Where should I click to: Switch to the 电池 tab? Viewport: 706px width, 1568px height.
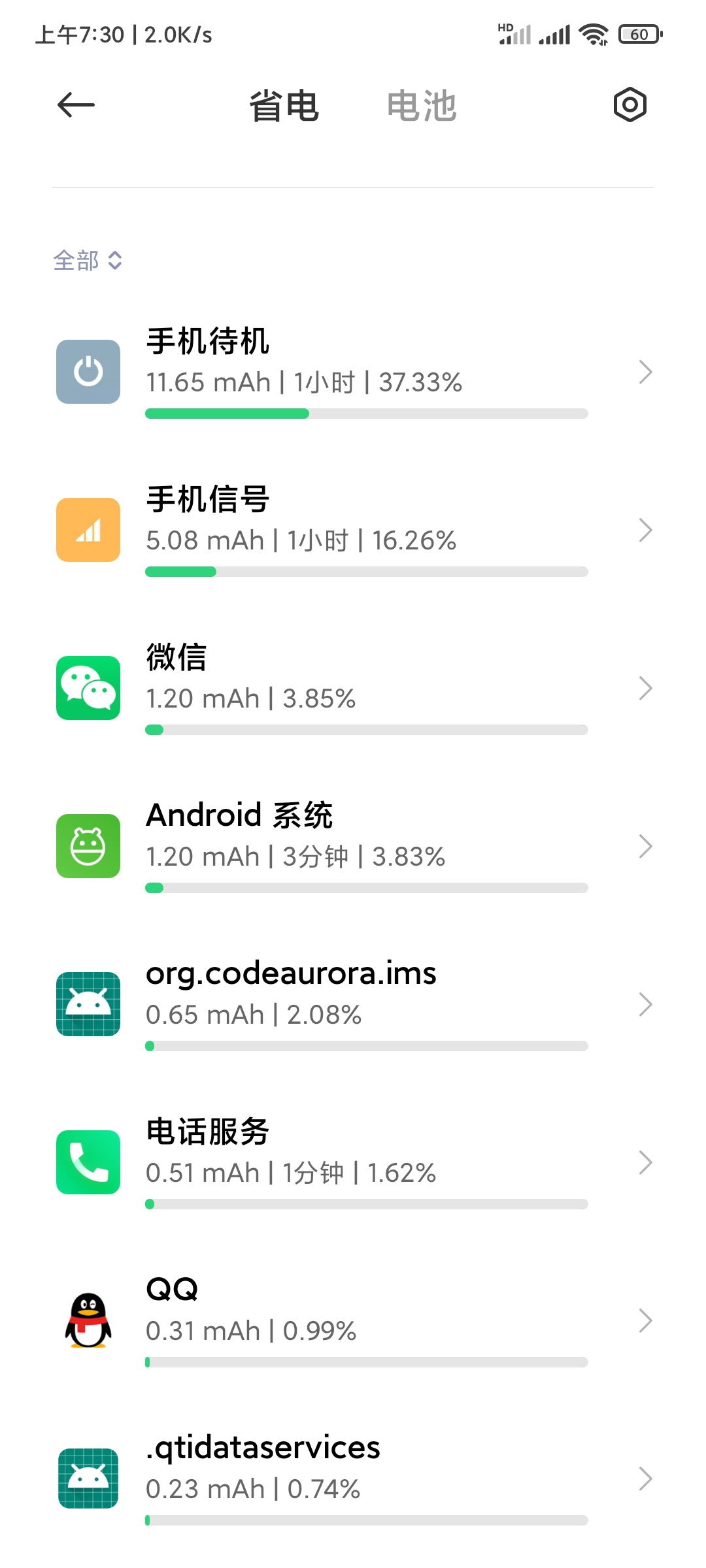(422, 106)
